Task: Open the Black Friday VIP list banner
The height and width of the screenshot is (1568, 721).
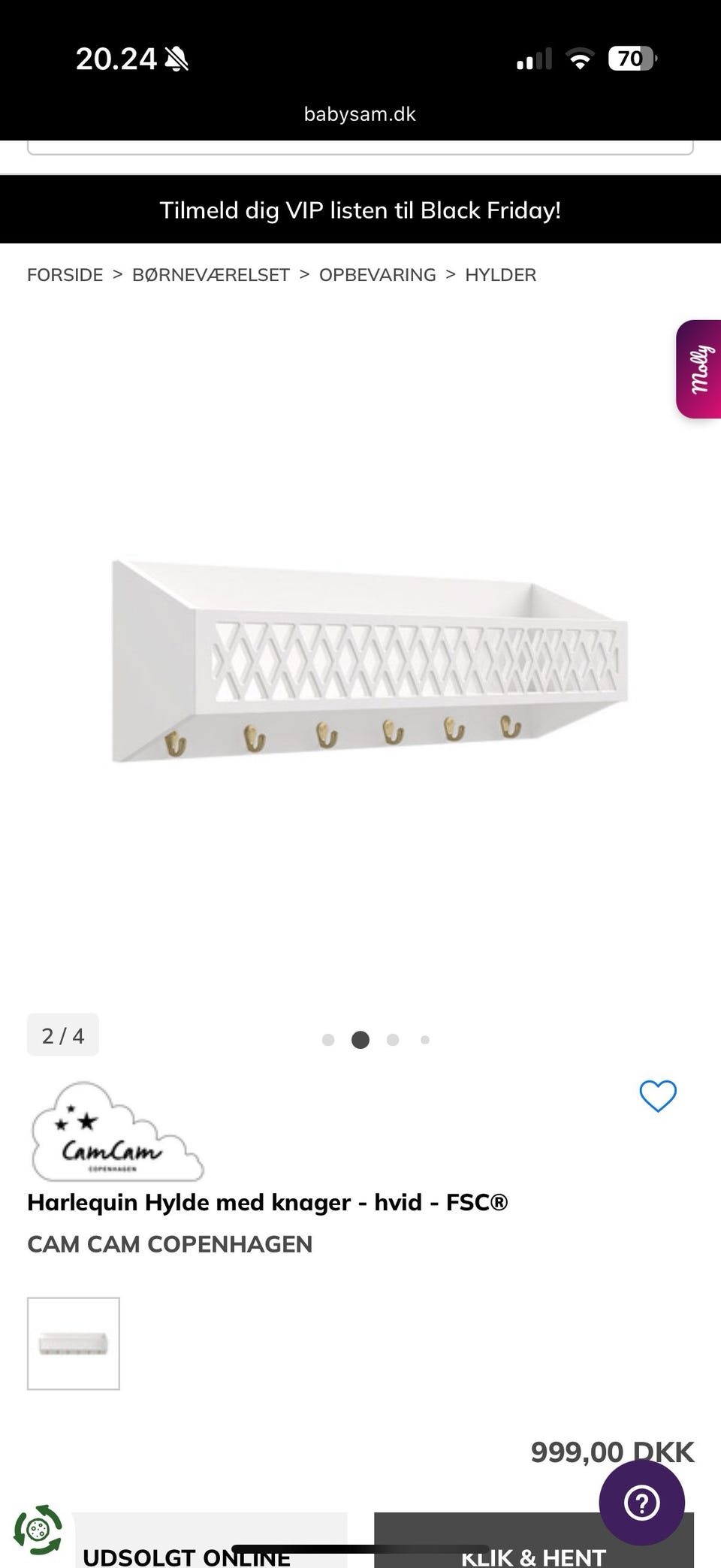Action: 360,210
